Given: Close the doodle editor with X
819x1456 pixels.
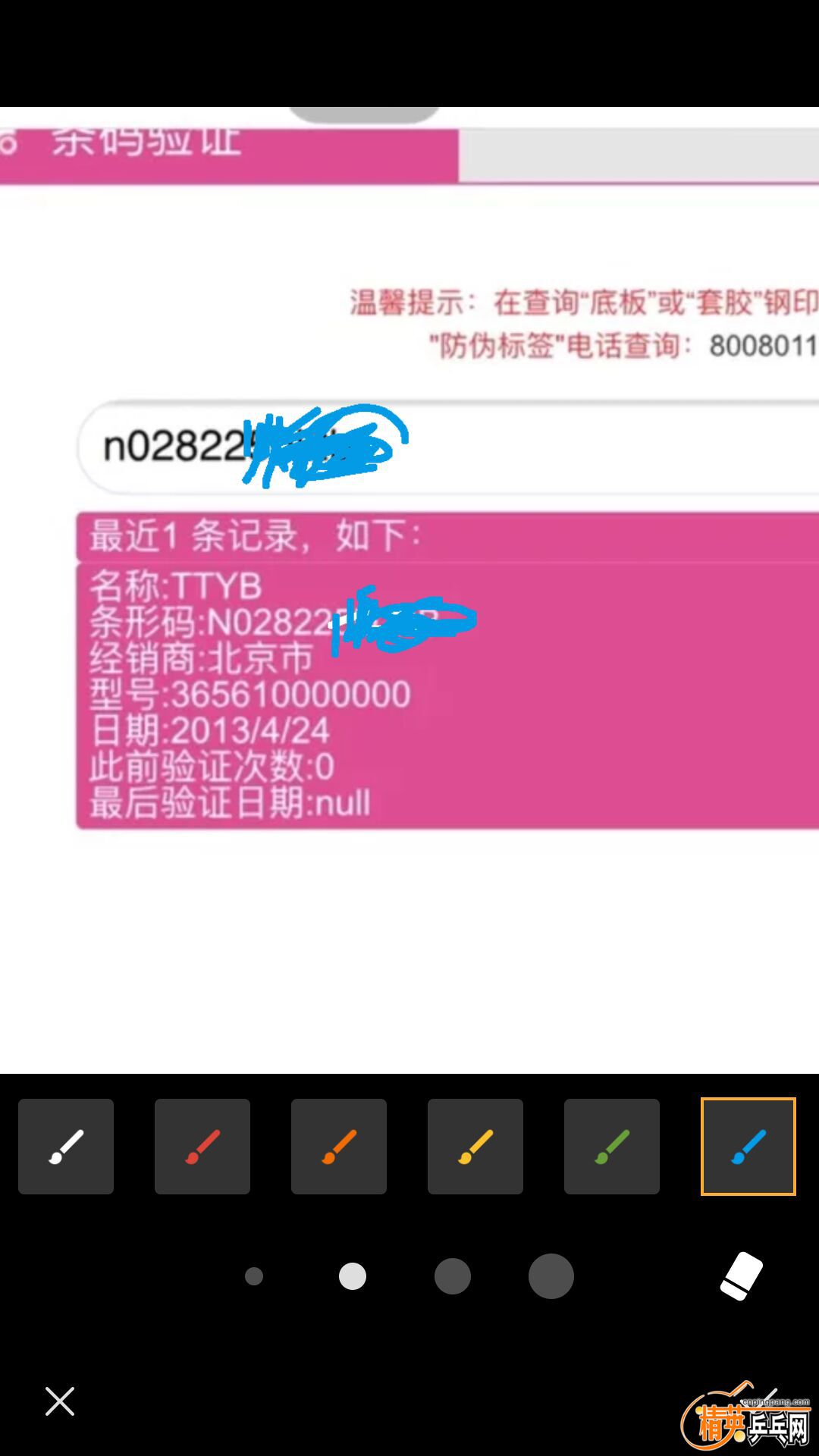Looking at the screenshot, I should click(60, 1401).
